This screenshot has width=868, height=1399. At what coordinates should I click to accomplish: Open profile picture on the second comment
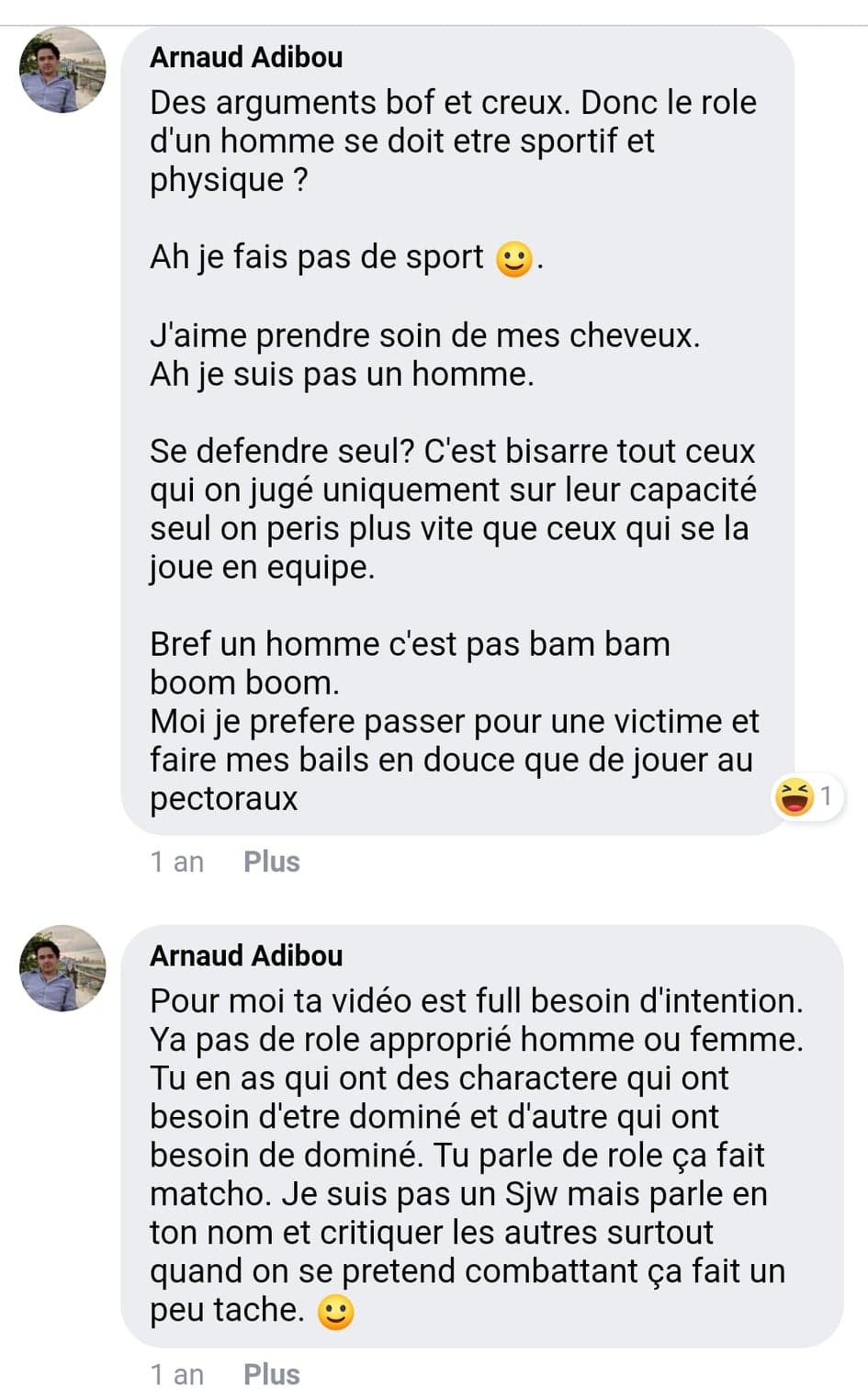pos(62,968)
